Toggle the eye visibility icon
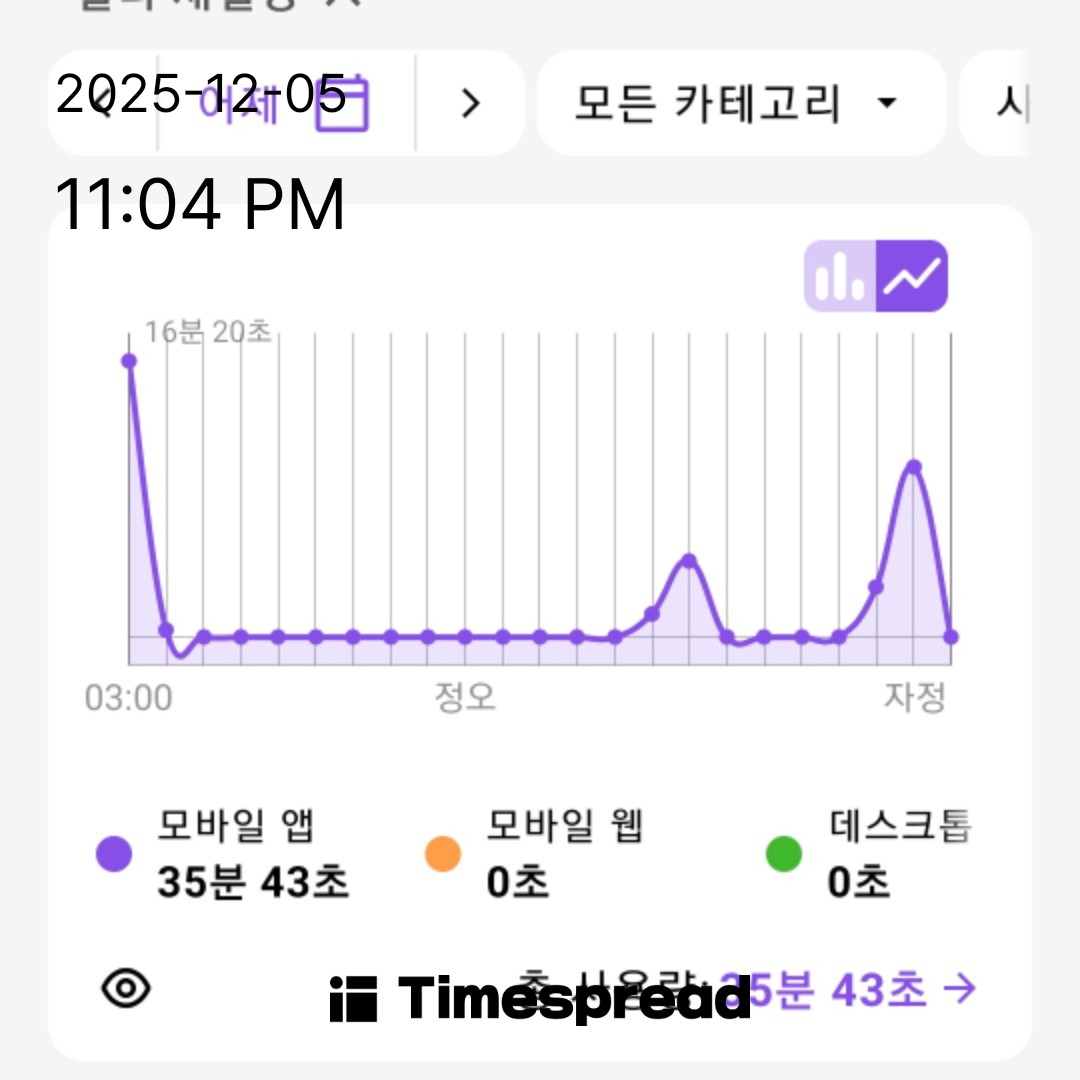Viewport: 1080px width, 1080px height. click(x=127, y=989)
